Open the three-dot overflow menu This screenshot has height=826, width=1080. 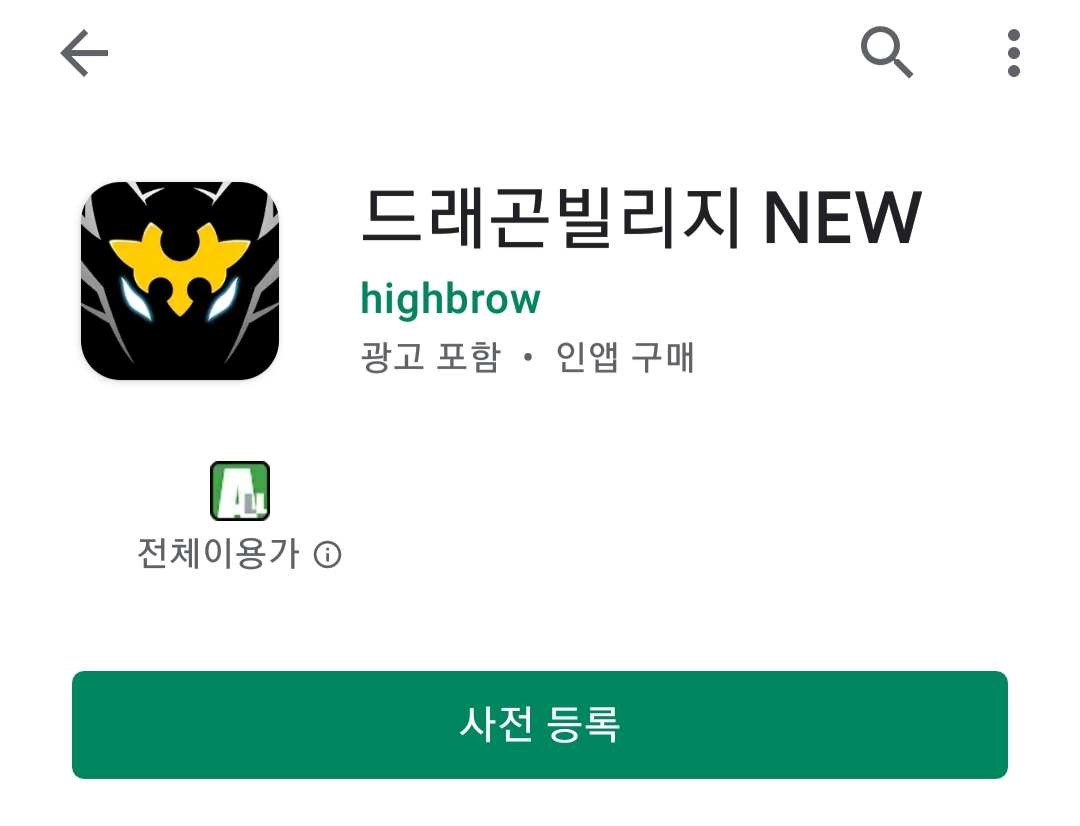1013,53
